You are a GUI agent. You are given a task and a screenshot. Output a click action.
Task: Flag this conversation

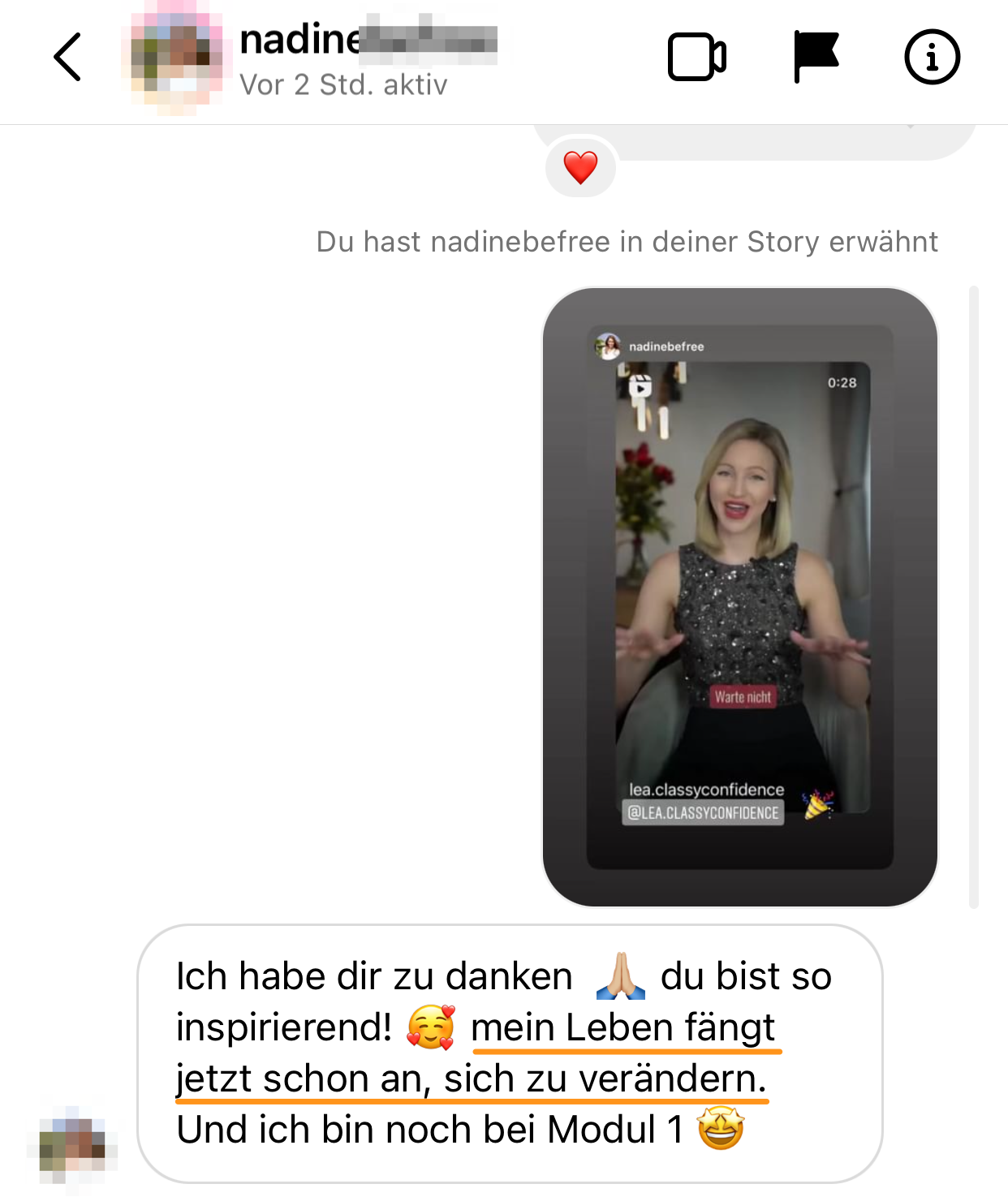click(815, 57)
